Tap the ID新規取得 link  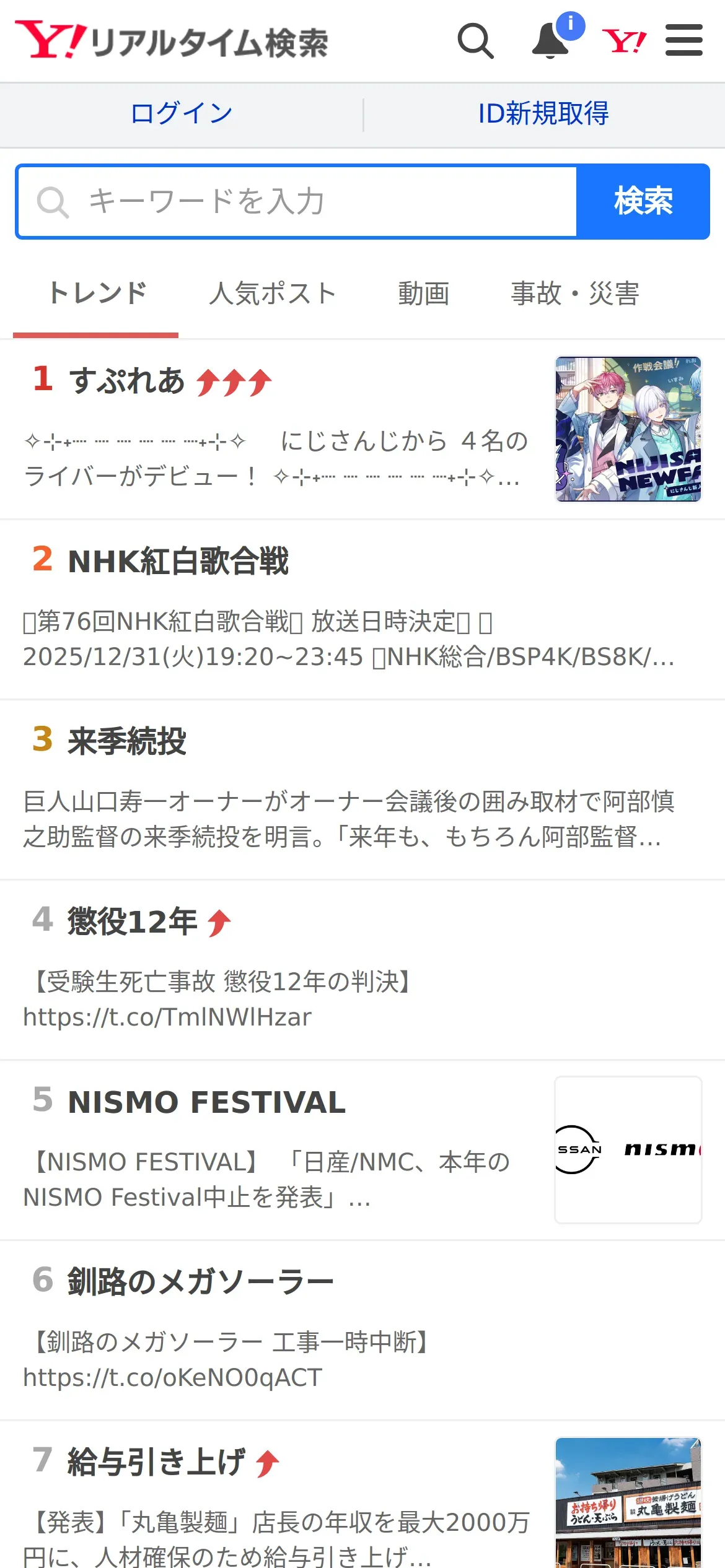543,113
